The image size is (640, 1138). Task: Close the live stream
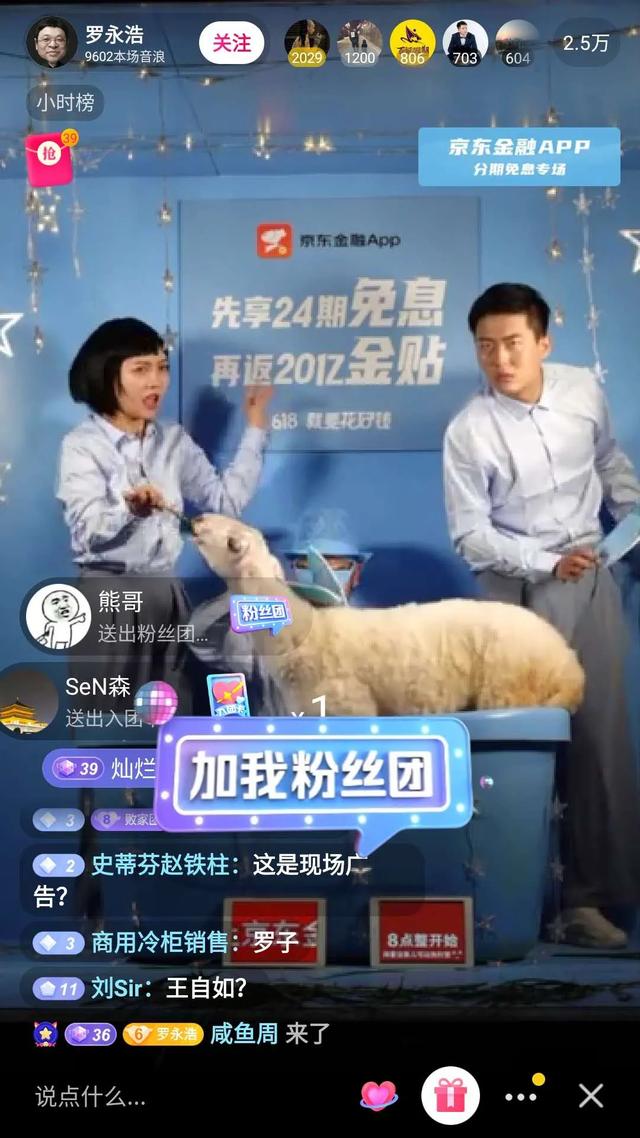click(591, 1096)
